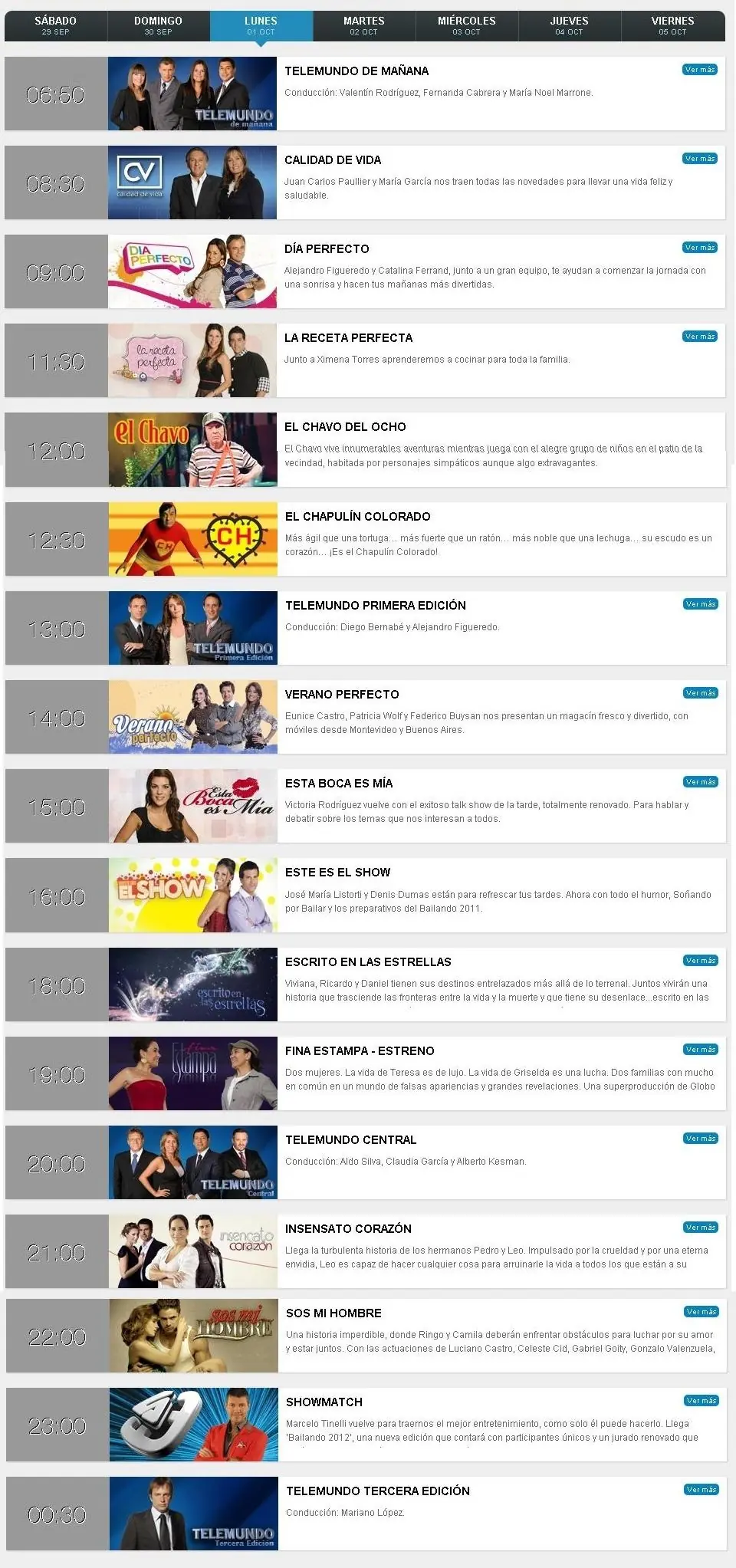The image size is (736, 1568).
Task: See more about Fina Estampa - Estreno
Action: [x=700, y=1050]
